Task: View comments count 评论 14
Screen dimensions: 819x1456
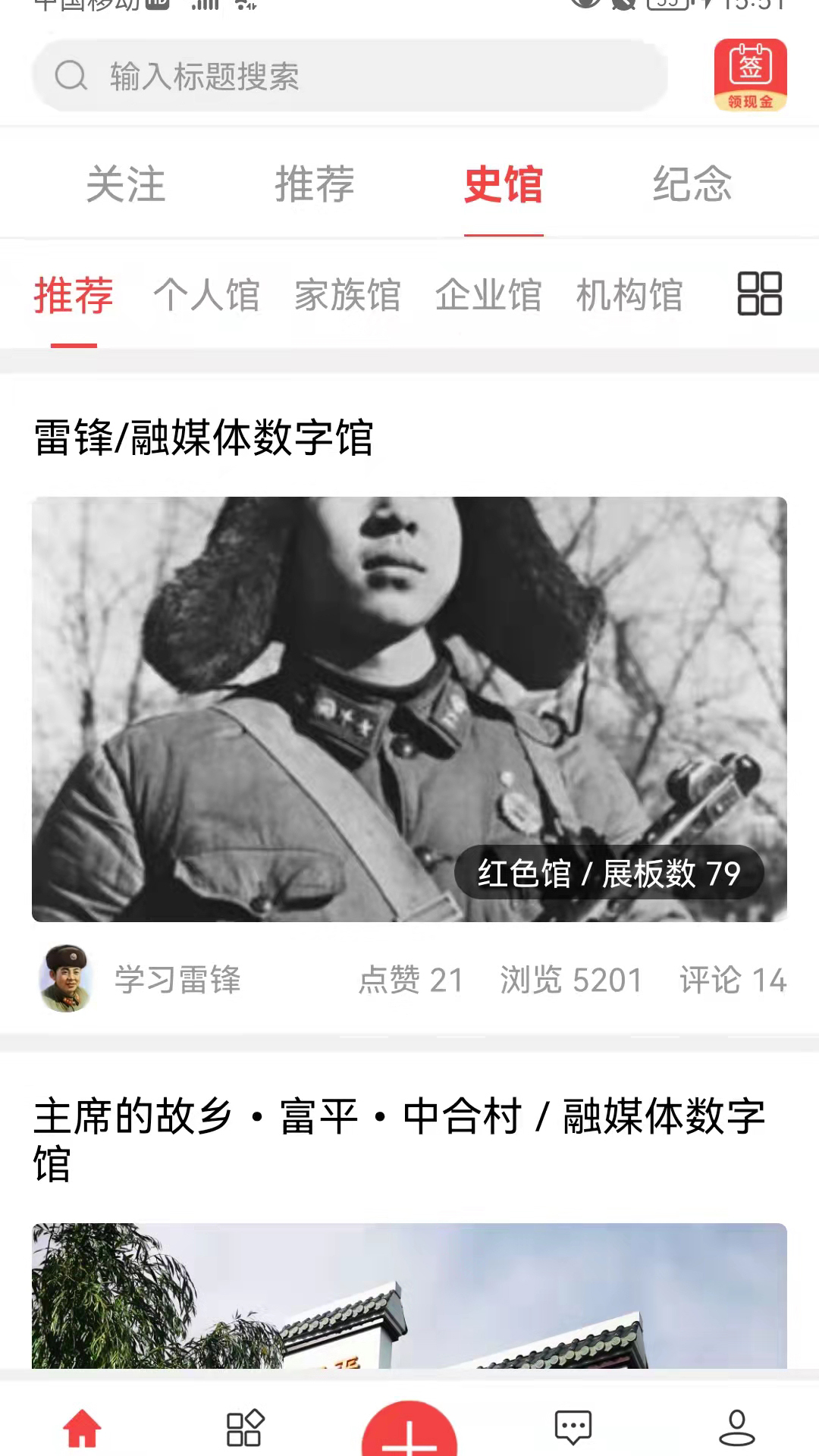Action: 733,981
